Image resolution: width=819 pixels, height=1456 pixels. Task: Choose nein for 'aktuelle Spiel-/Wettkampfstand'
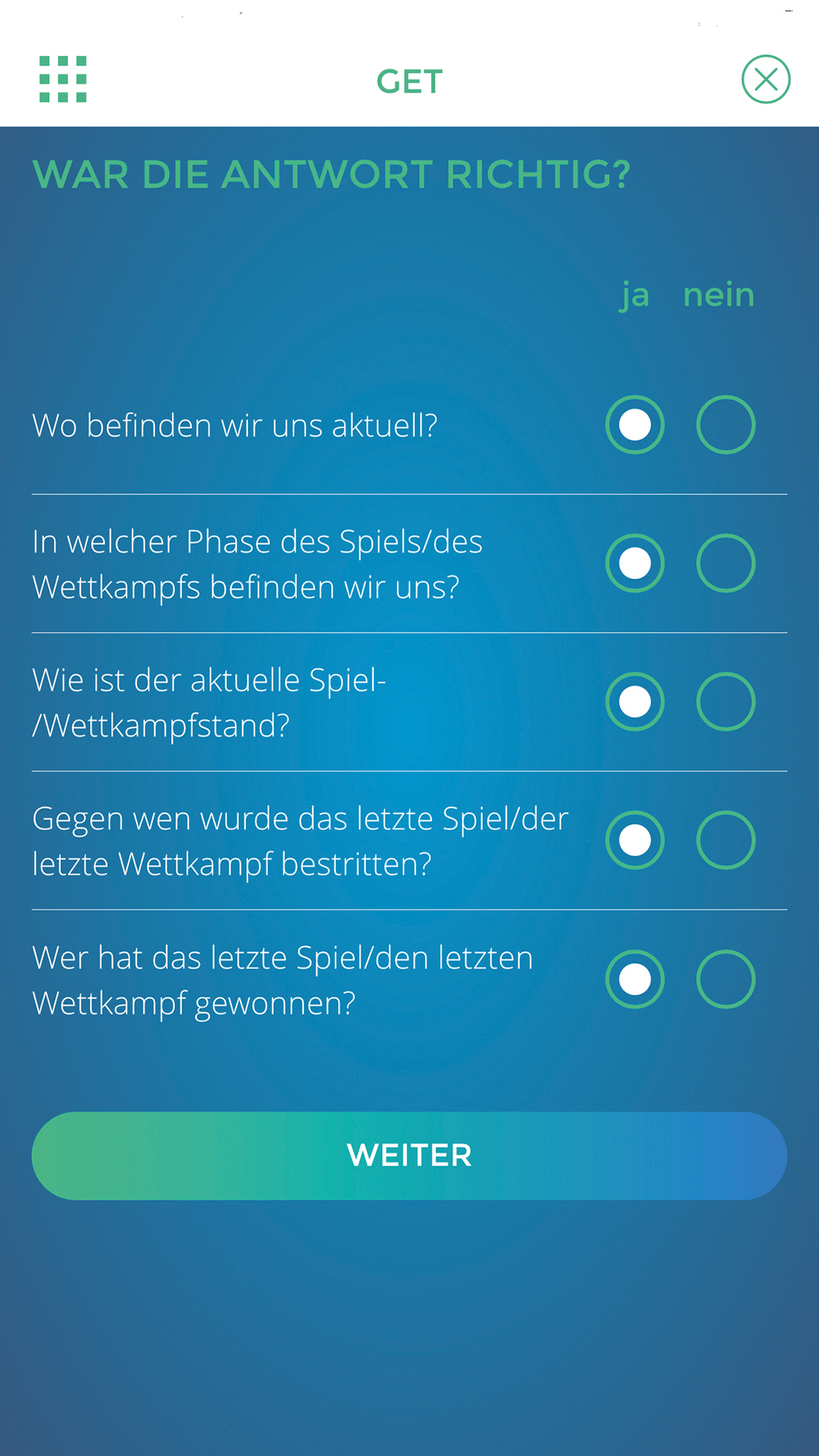pyautogui.click(x=726, y=702)
